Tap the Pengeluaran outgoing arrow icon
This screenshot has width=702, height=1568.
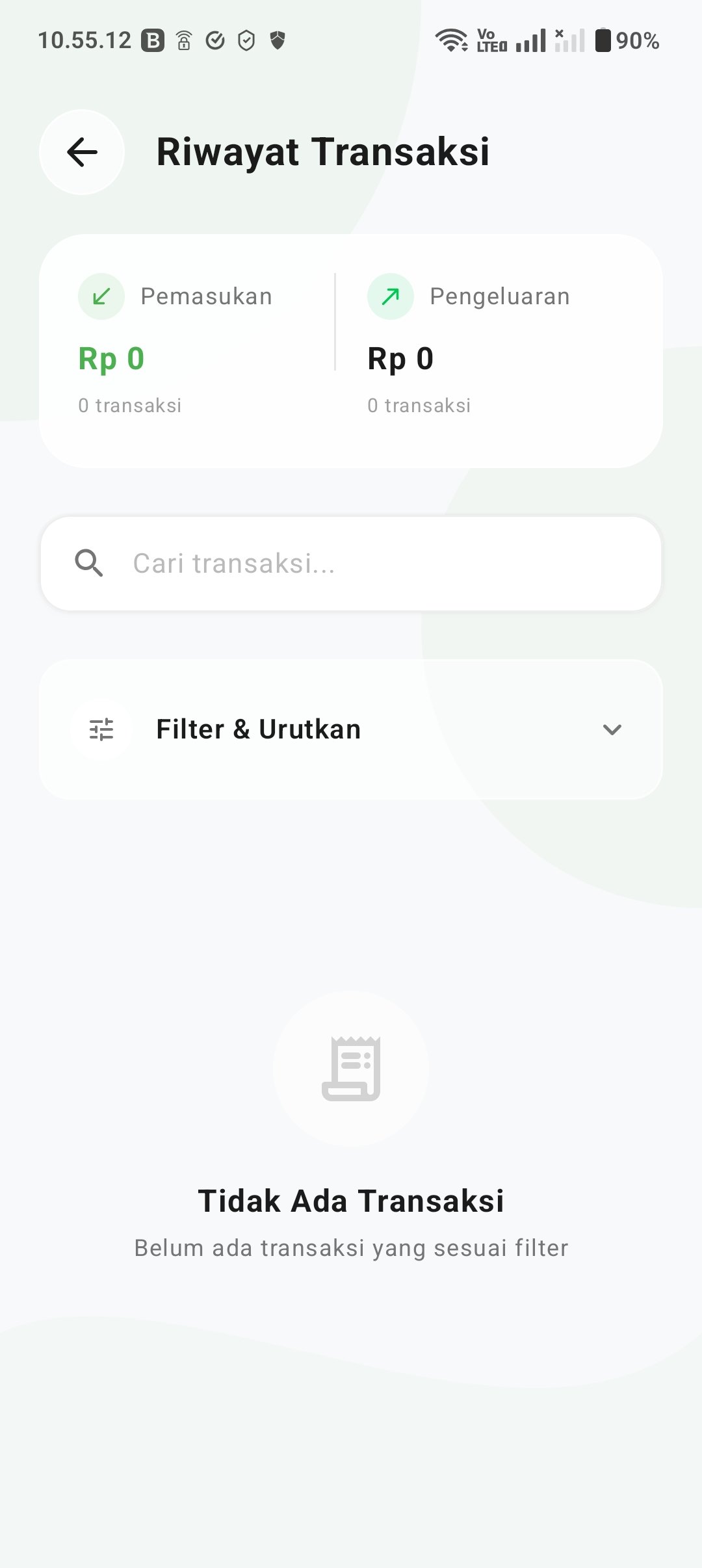(390, 296)
